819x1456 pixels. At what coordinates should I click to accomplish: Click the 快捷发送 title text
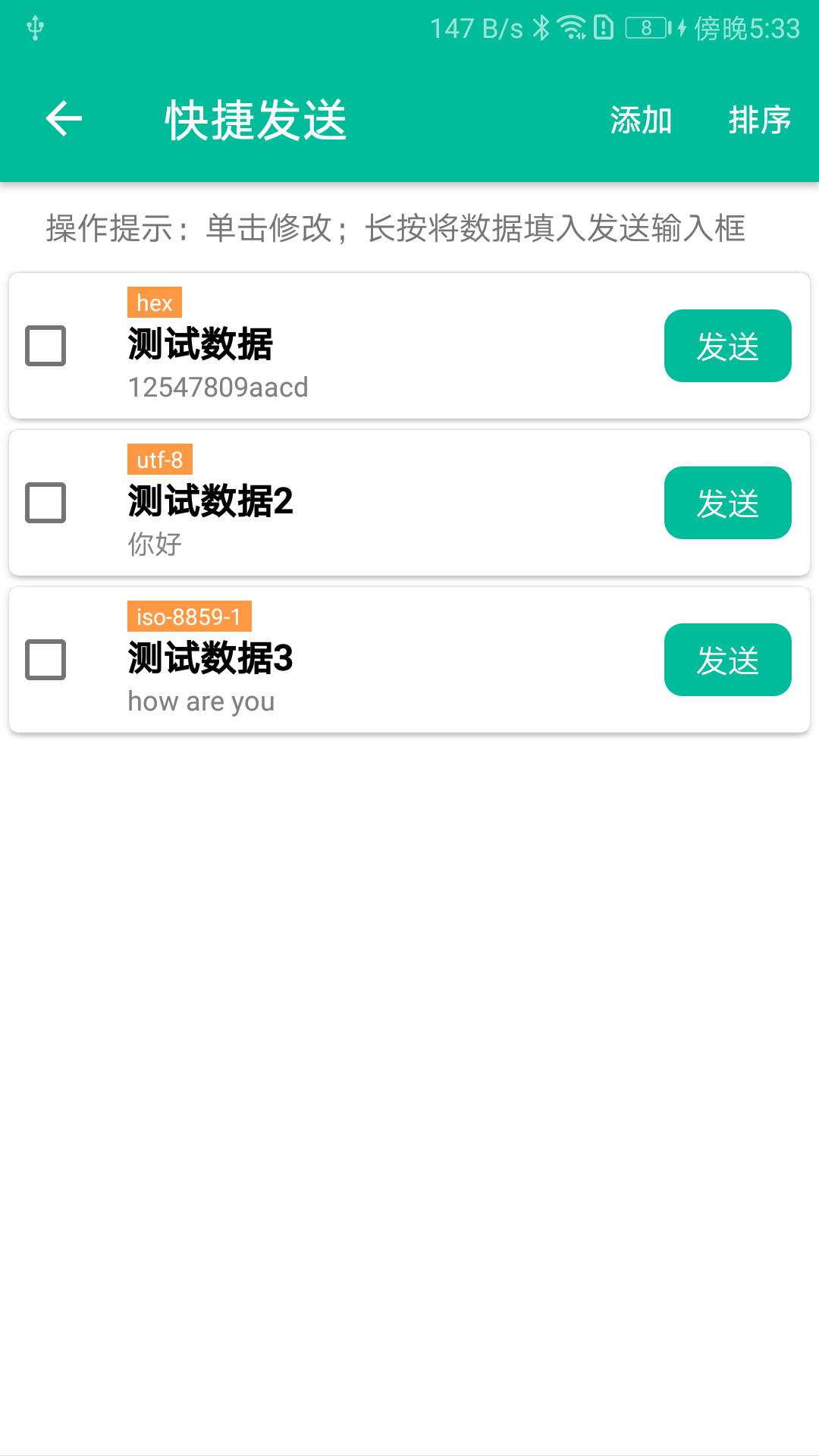coord(256,119)
